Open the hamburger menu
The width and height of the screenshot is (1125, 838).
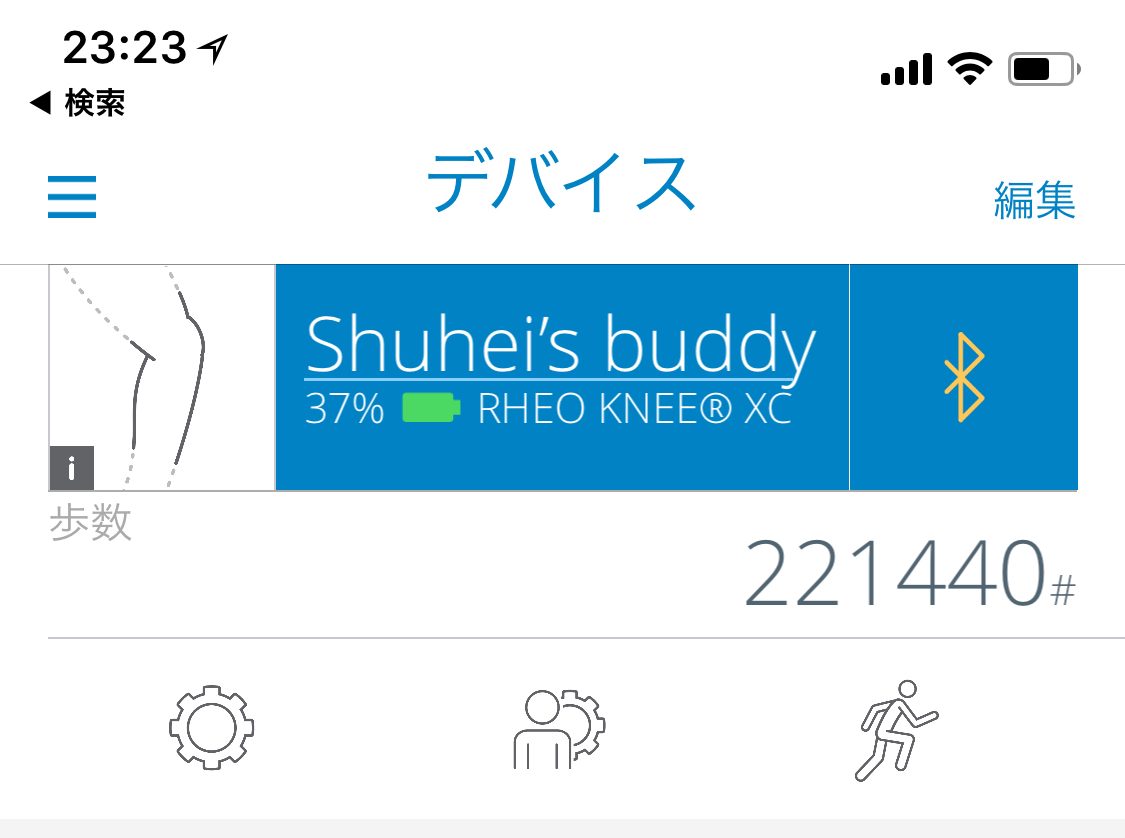click(x=72, y=196)
